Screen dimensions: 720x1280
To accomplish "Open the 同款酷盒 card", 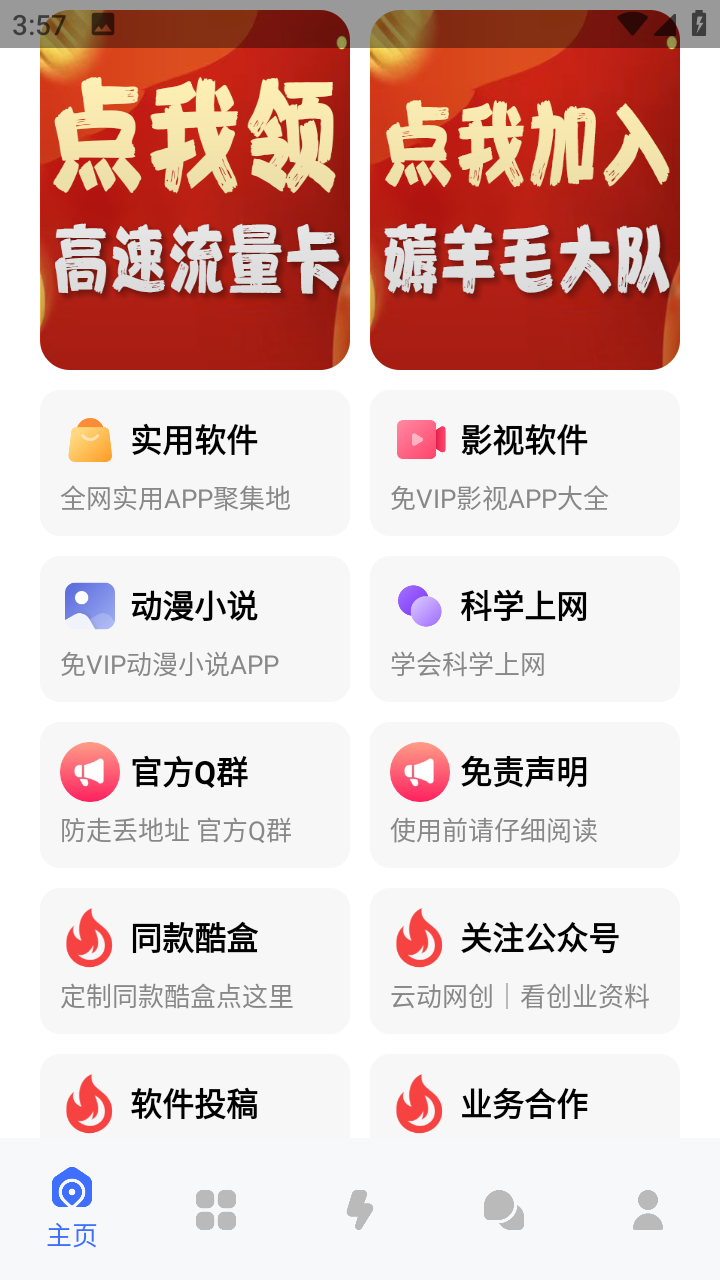I will point(195,961).
